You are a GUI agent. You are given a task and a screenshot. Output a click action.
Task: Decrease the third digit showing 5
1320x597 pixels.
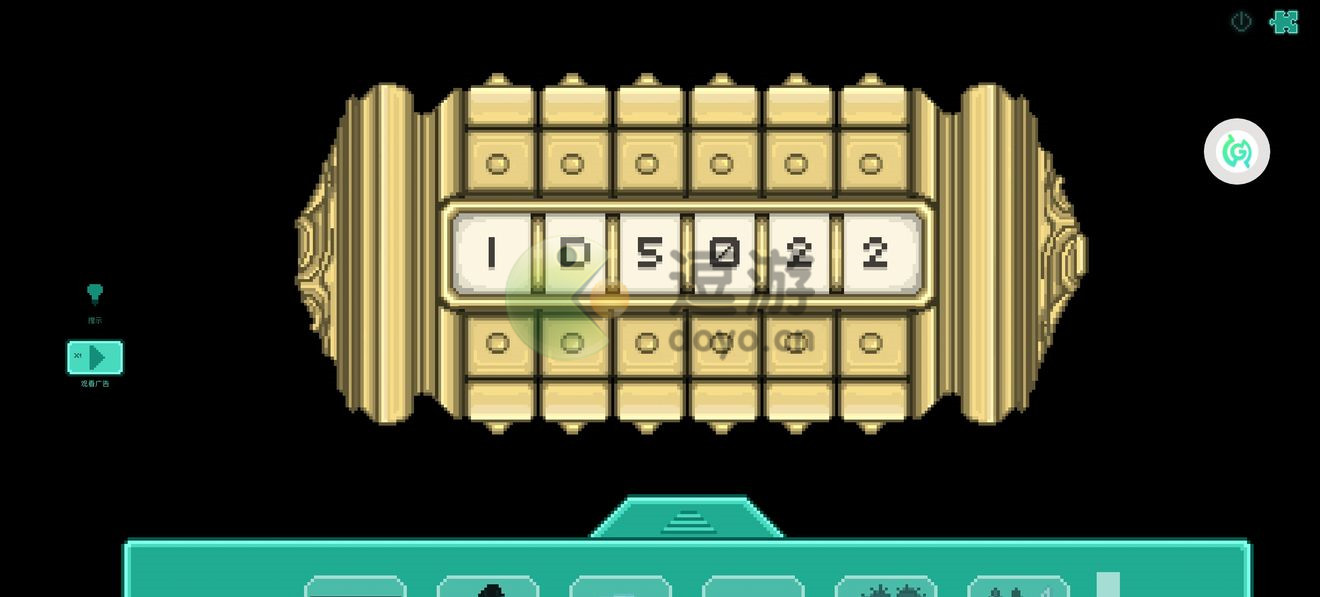pyautogui.click(x=647, y=343)
